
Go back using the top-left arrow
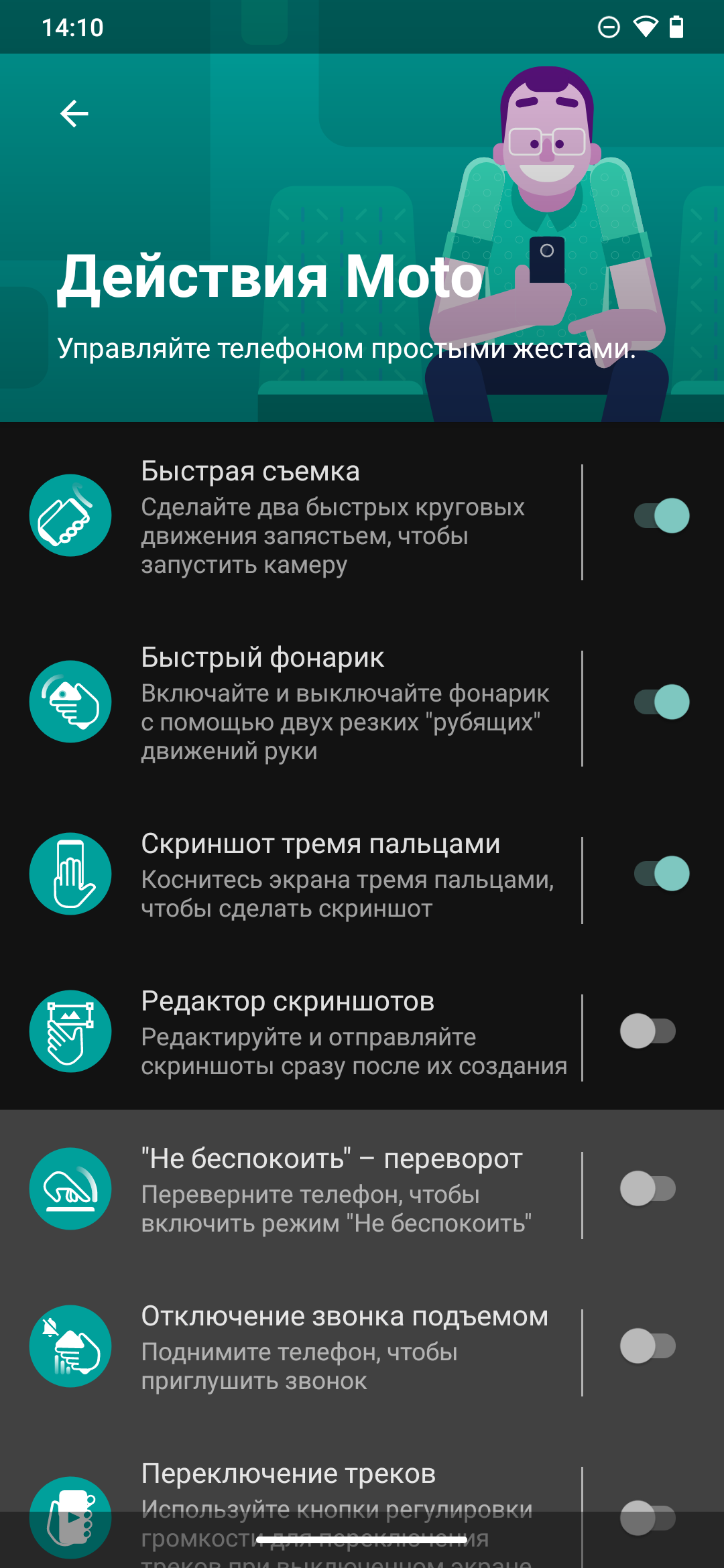click(x=74, y=113)
